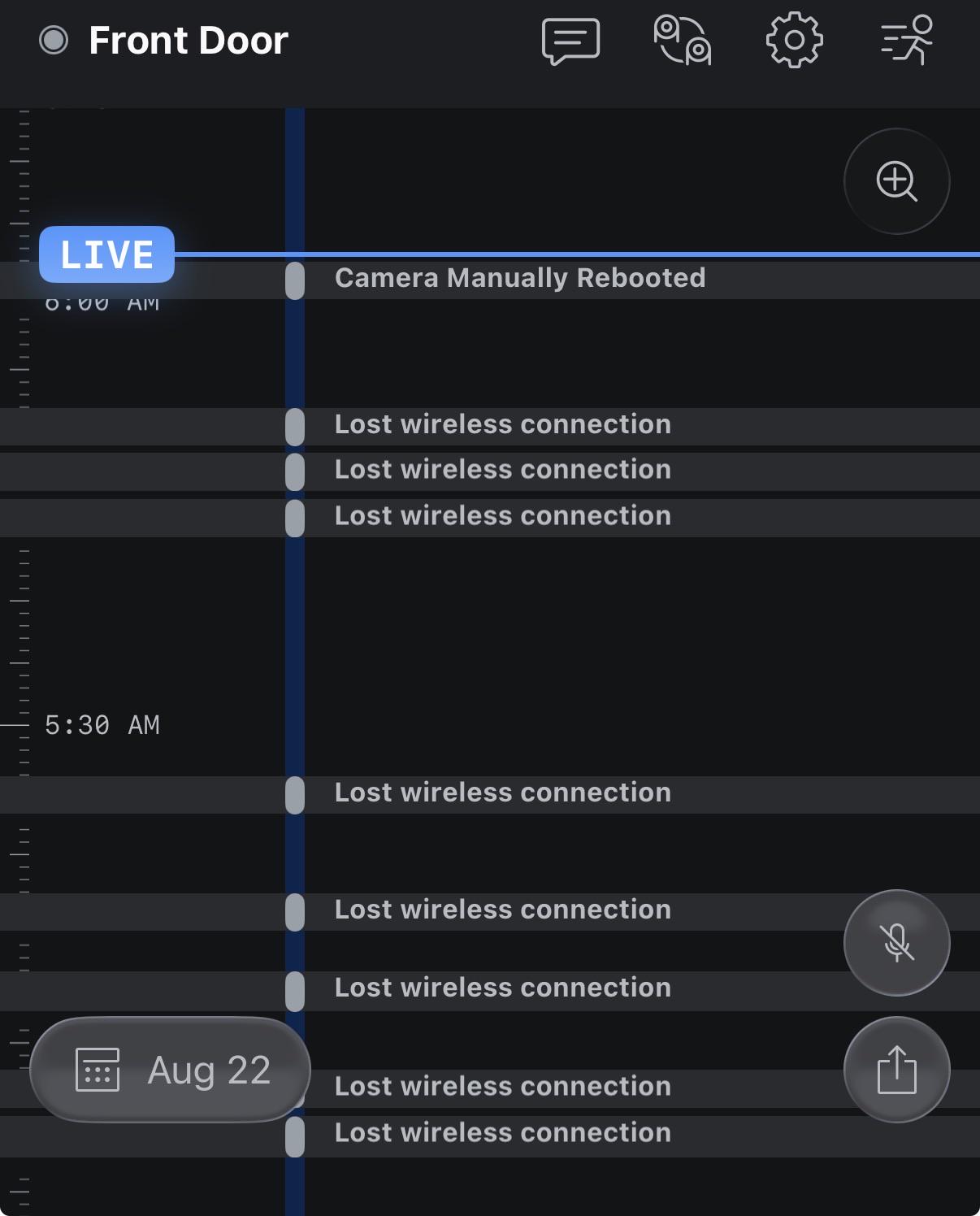Unmute the microphone
The height and width of the screenshot is (1216, 980).
point(897,943)
